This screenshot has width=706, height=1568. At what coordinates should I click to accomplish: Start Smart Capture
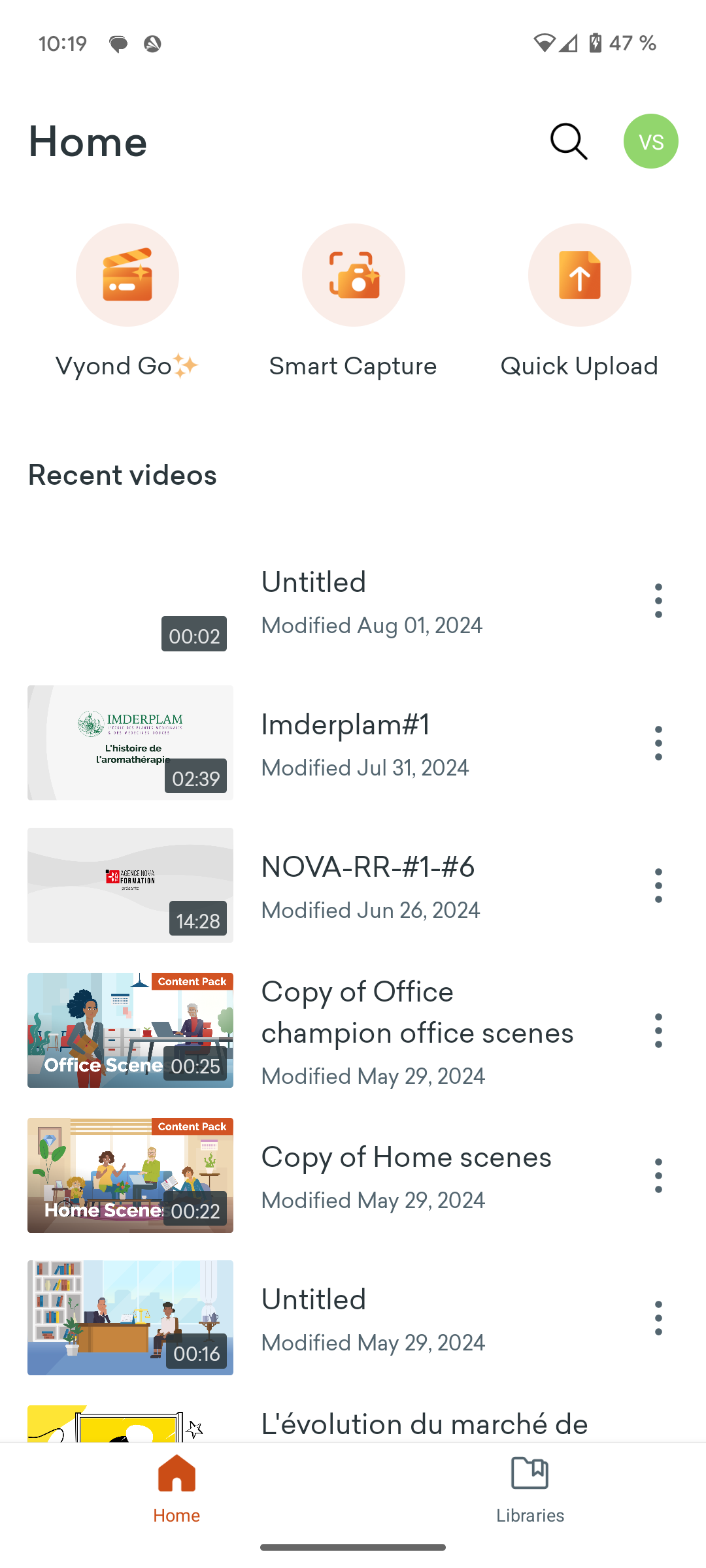(x=353, y=302)
